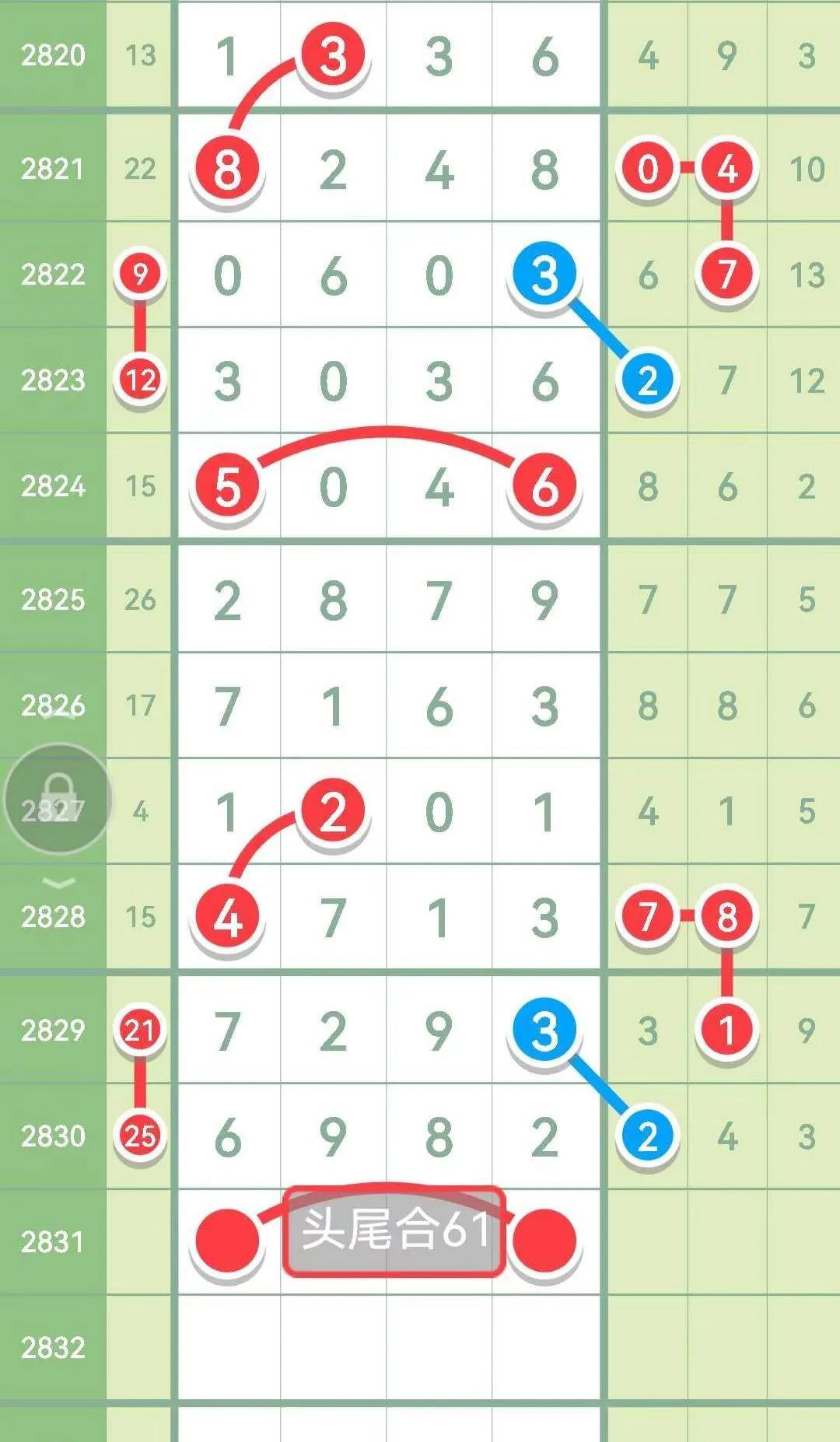Tap the down chevron below the lock
The height and width of the screenshot is (1442, 840).
click(59, 883)
